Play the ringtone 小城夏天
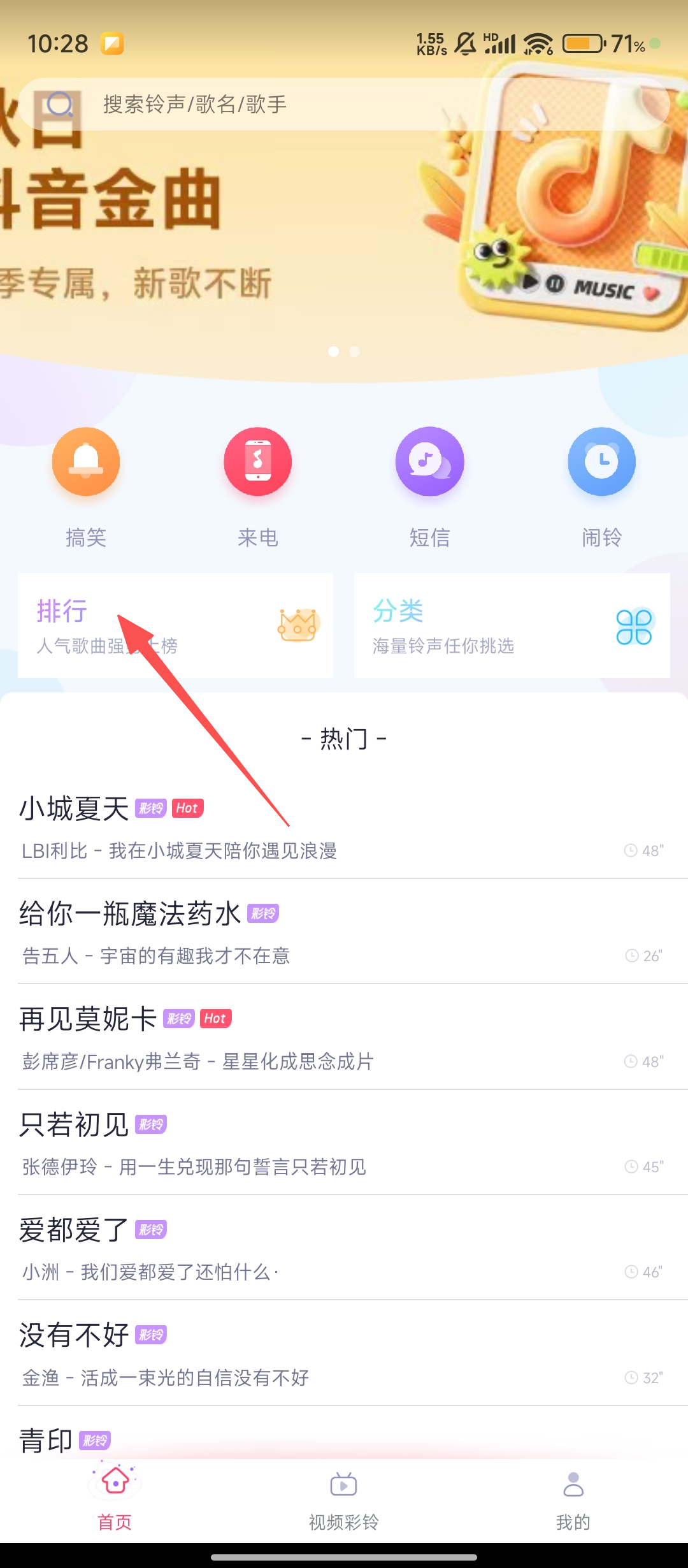688x1568 pixels. [344, 827]
